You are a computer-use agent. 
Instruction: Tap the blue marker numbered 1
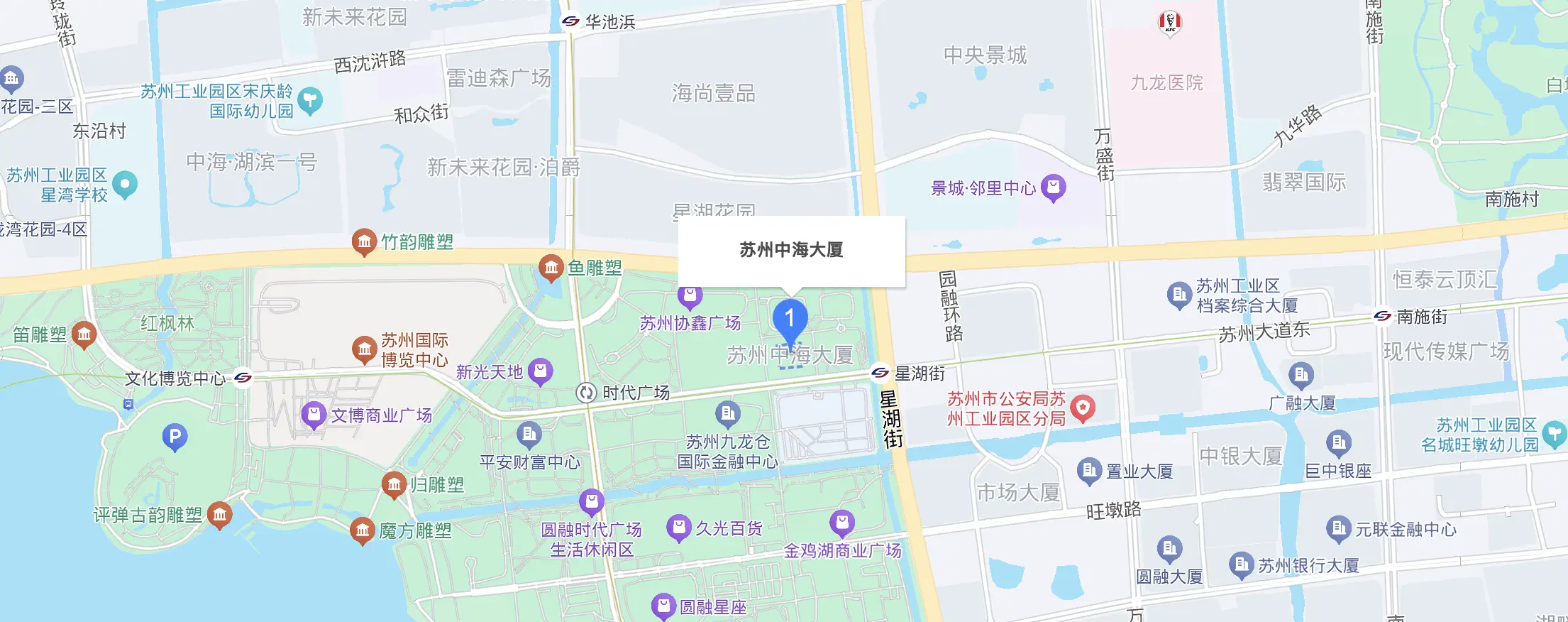[x=789, y=320]
